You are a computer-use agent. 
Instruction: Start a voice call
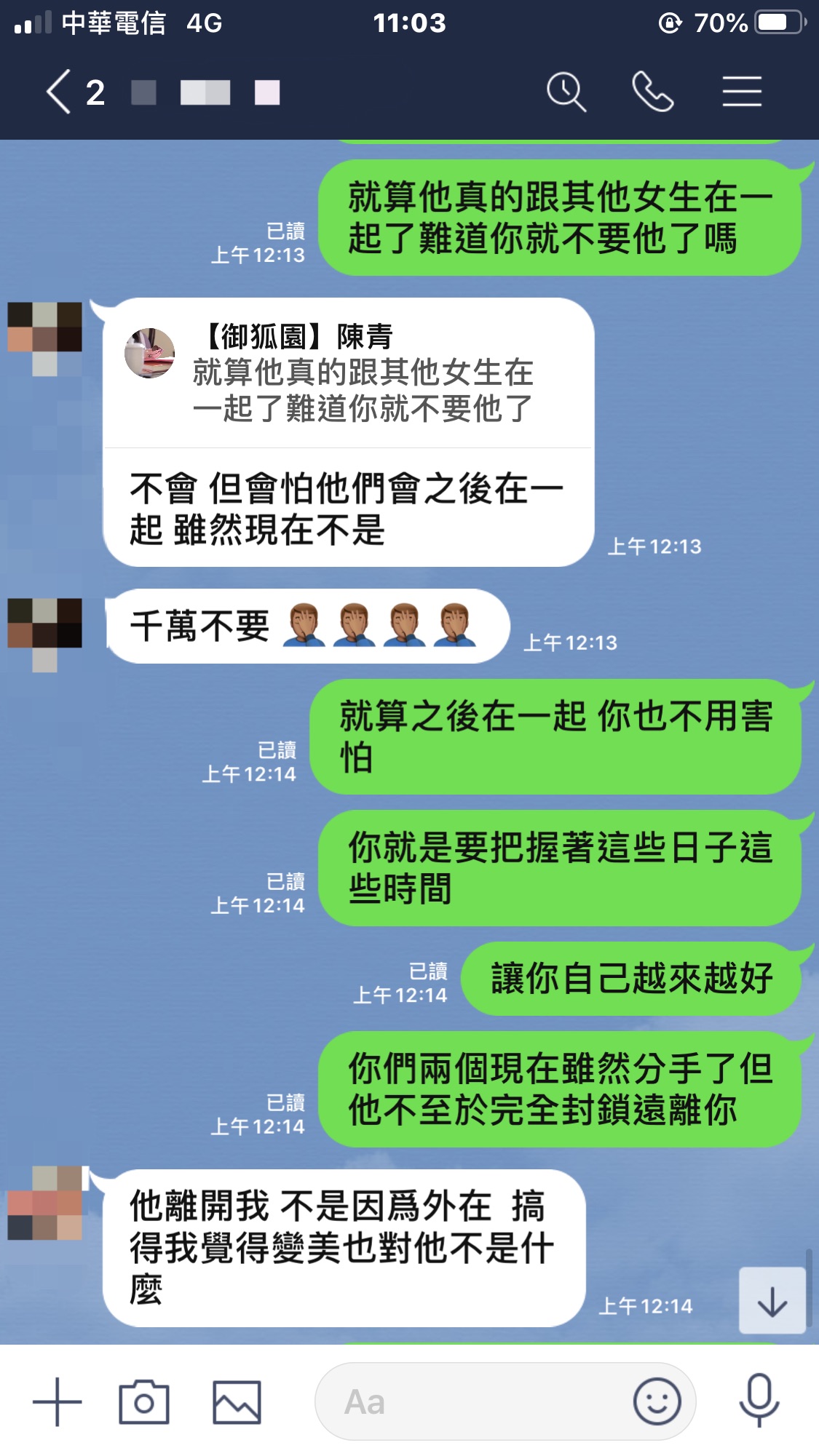(x=652, y=92)
